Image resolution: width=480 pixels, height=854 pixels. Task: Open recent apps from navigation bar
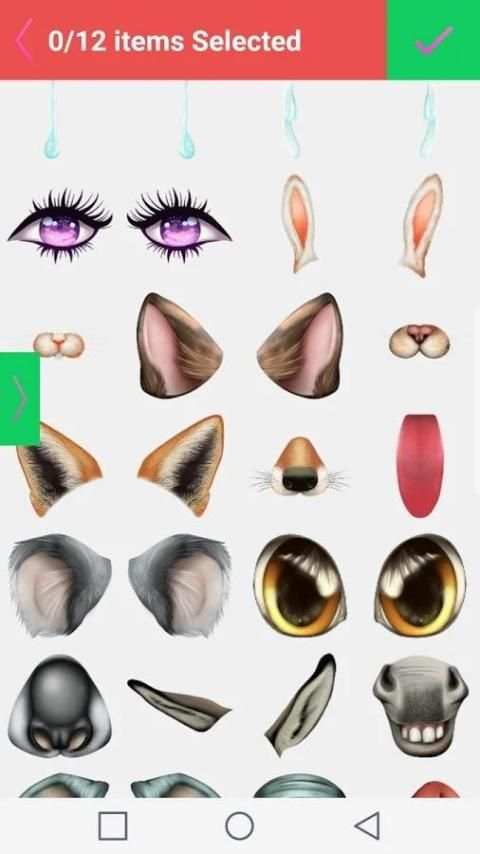coord(113,826)
